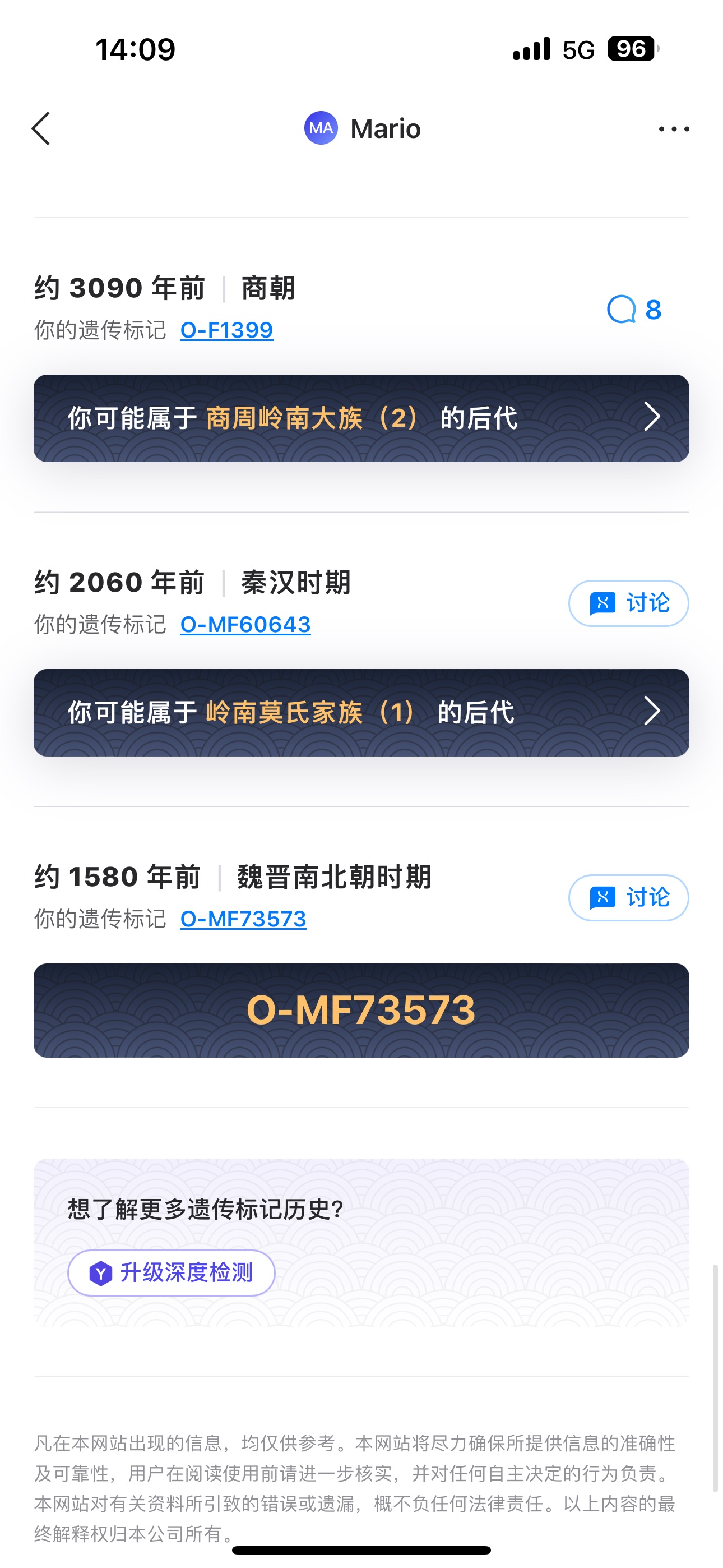This screenshot has width=723, height=1568.
Task: View the 8 comments on the 商朝 entry
Action: tap(634, 310)
